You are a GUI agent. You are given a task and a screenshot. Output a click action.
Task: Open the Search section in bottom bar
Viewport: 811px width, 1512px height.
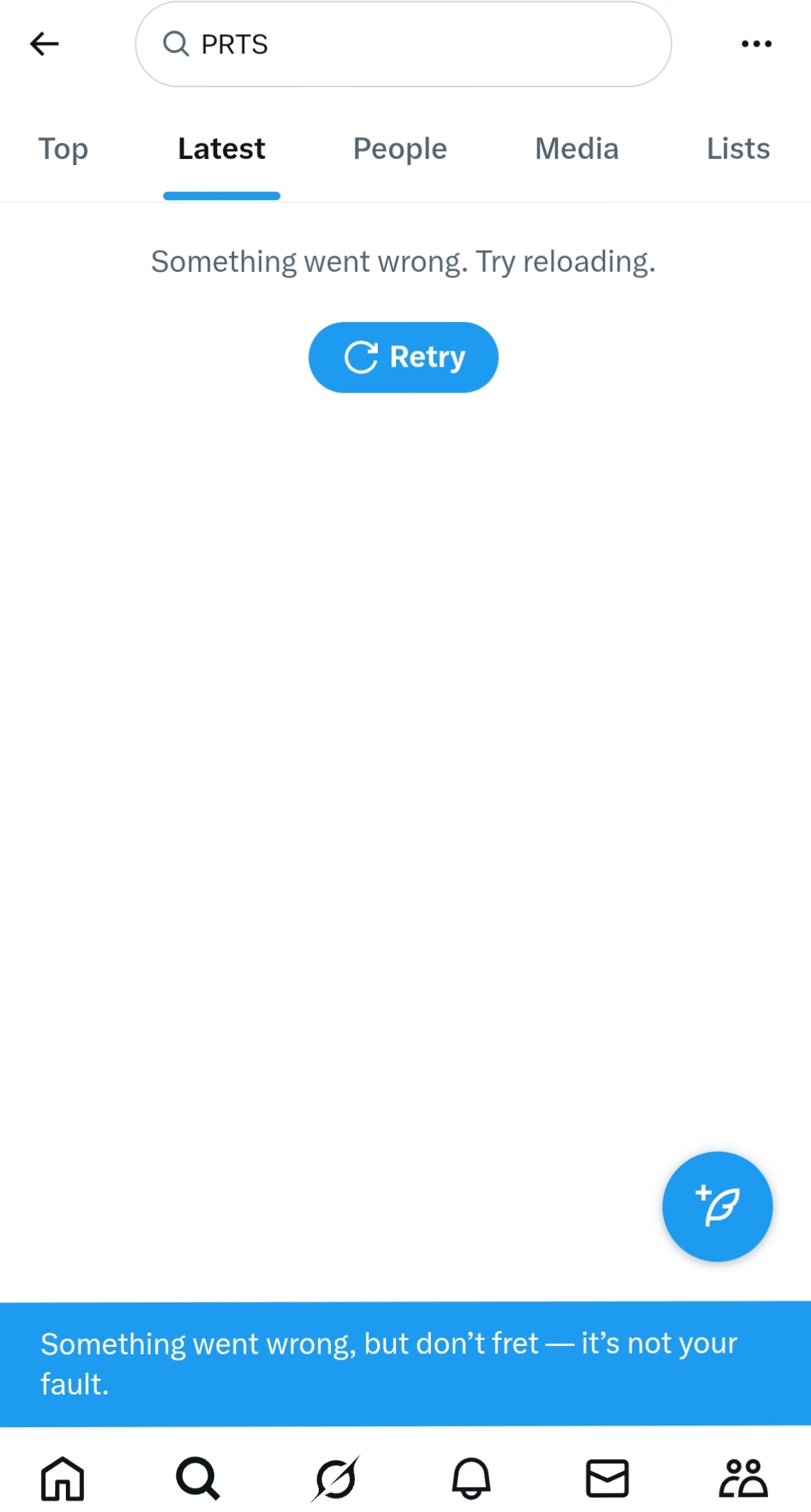click(198, 1478)
